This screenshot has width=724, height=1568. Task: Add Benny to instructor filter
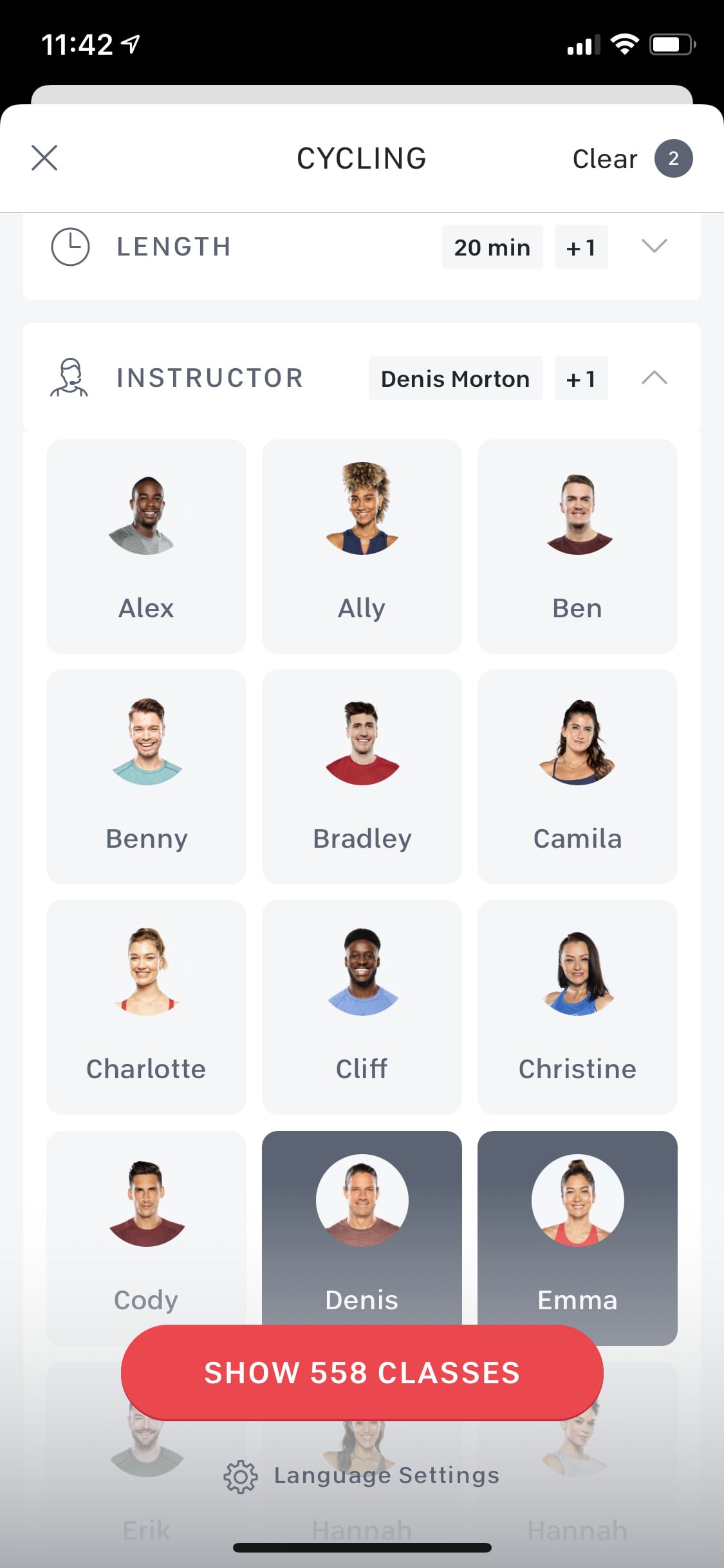click(146, 776)
